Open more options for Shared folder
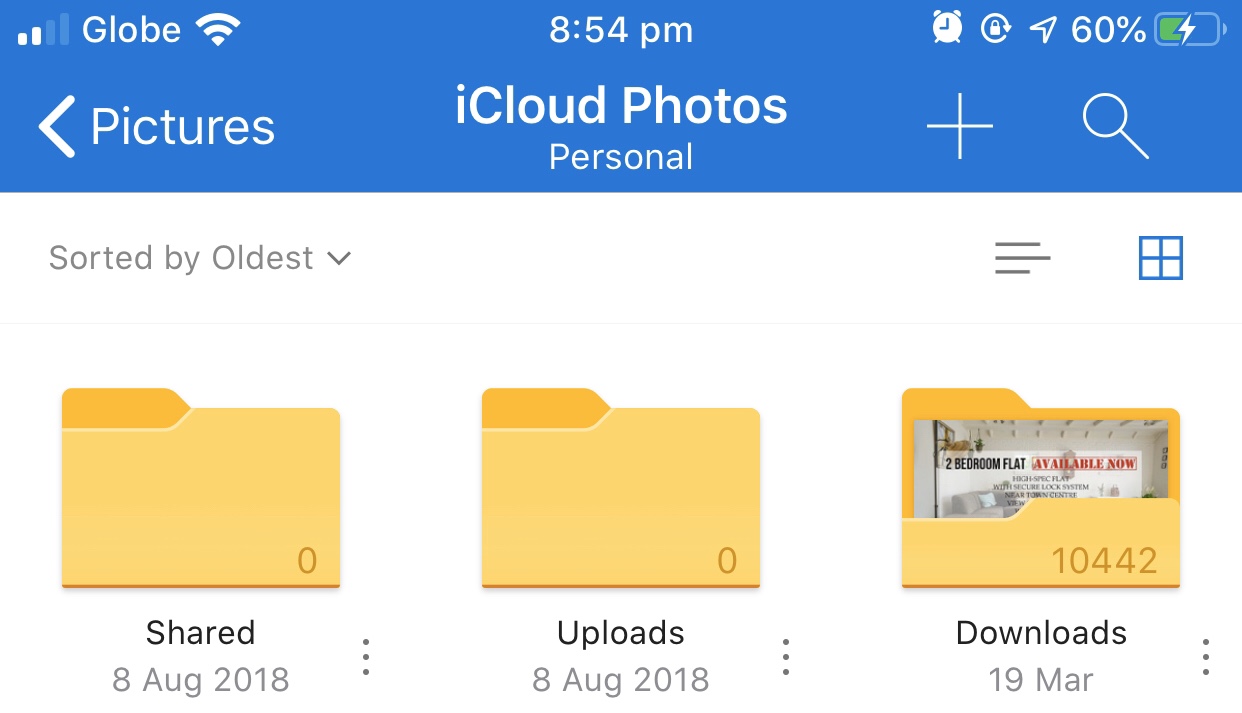Screen dimensions: 1242x713 point(366,657)
